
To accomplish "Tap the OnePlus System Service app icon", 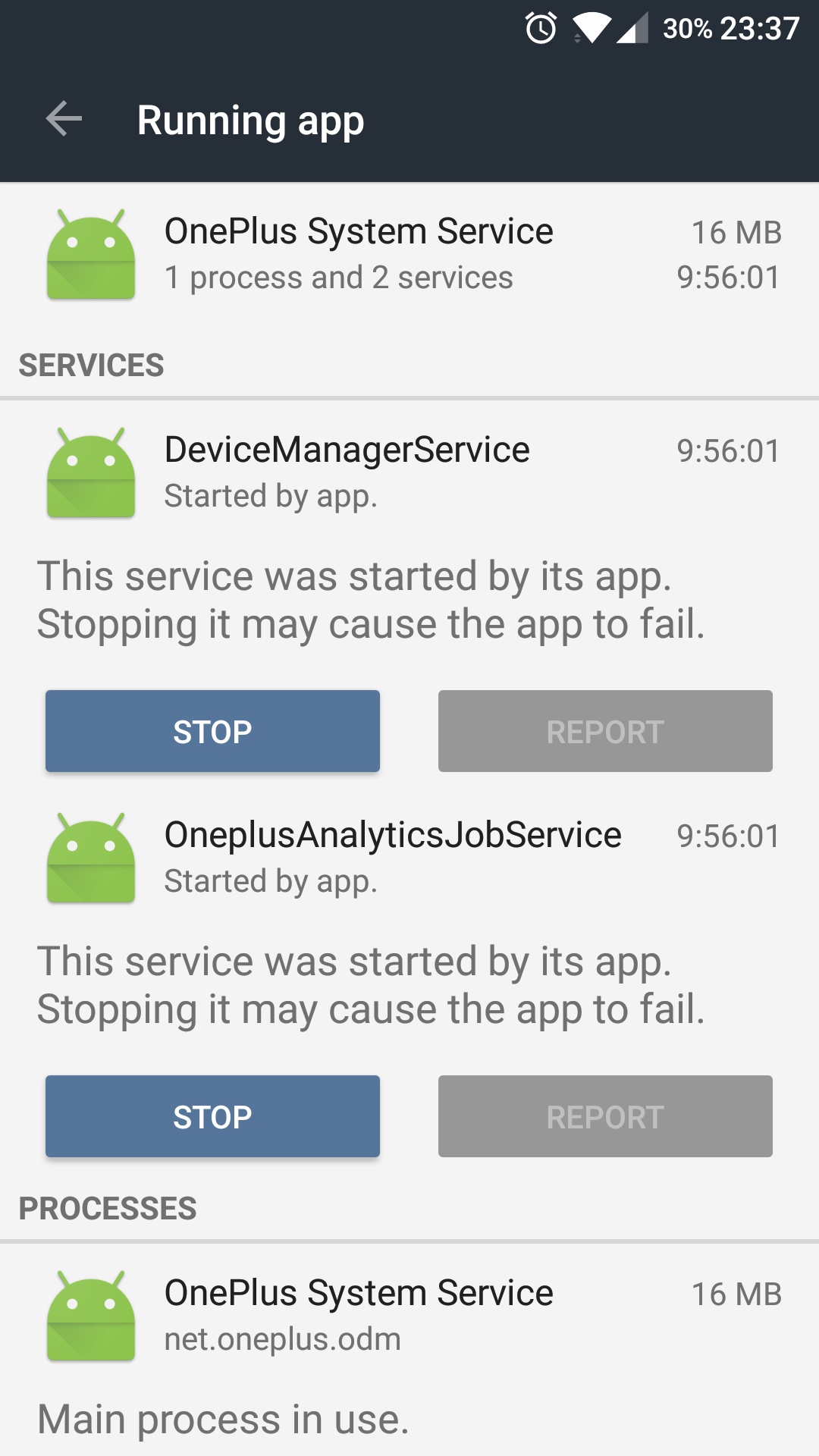I will tap(90, 254).
